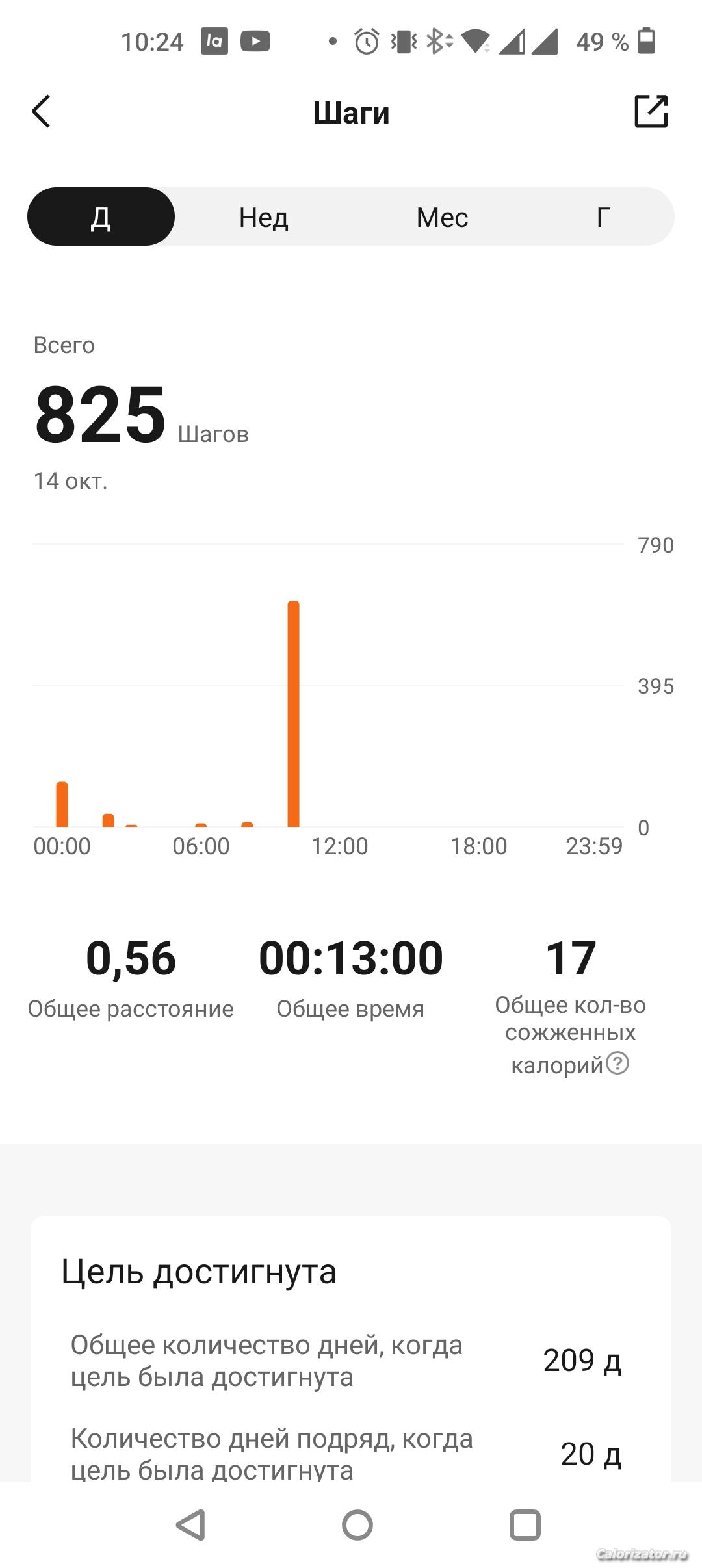
Task: Go back from the Шаги screen
Action: pos(41,112)
